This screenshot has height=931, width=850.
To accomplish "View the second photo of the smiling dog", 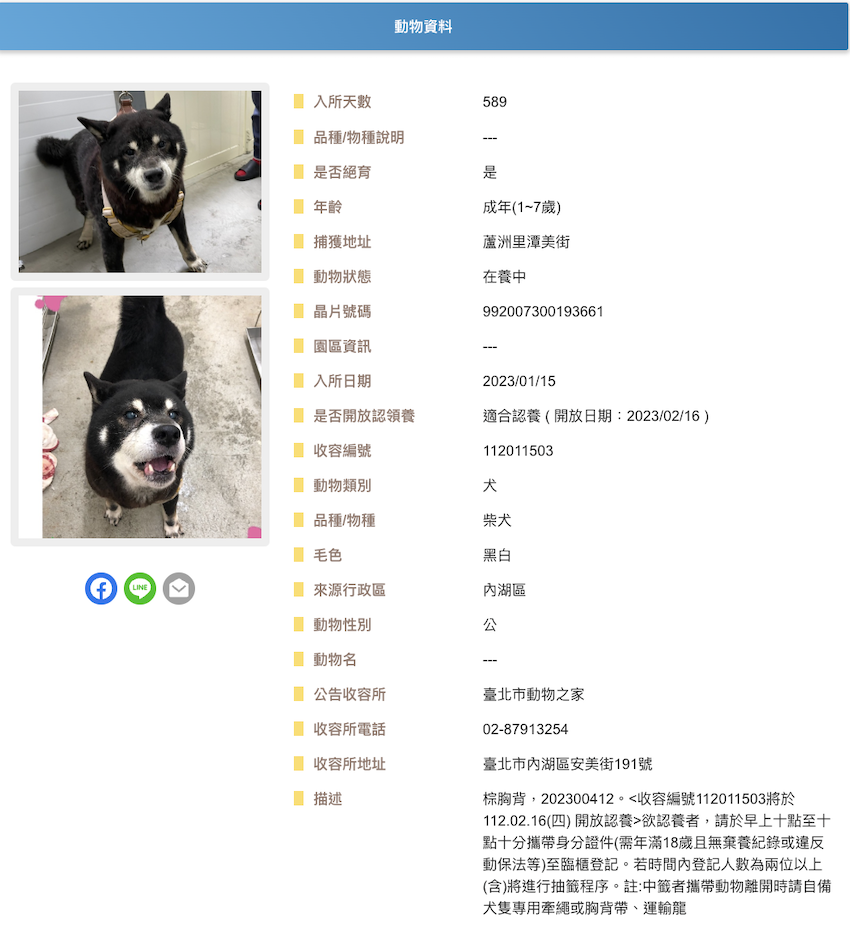I will coord(140,417).
